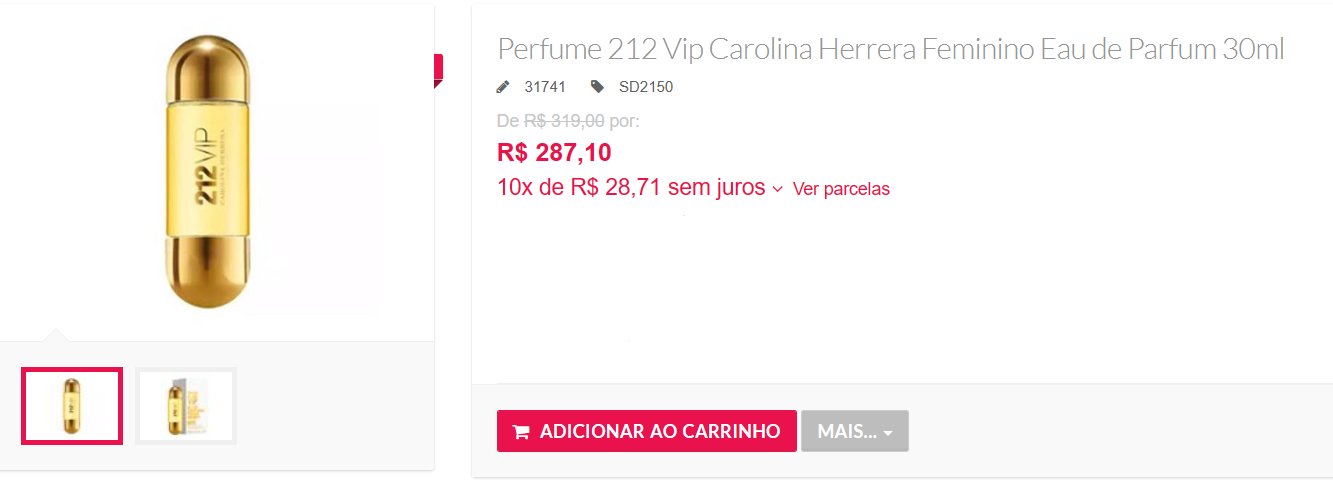Select the first bottle thumbnail
Image resolution: width=1333 pixels, height=482 pixels.
tap(72, 405)
